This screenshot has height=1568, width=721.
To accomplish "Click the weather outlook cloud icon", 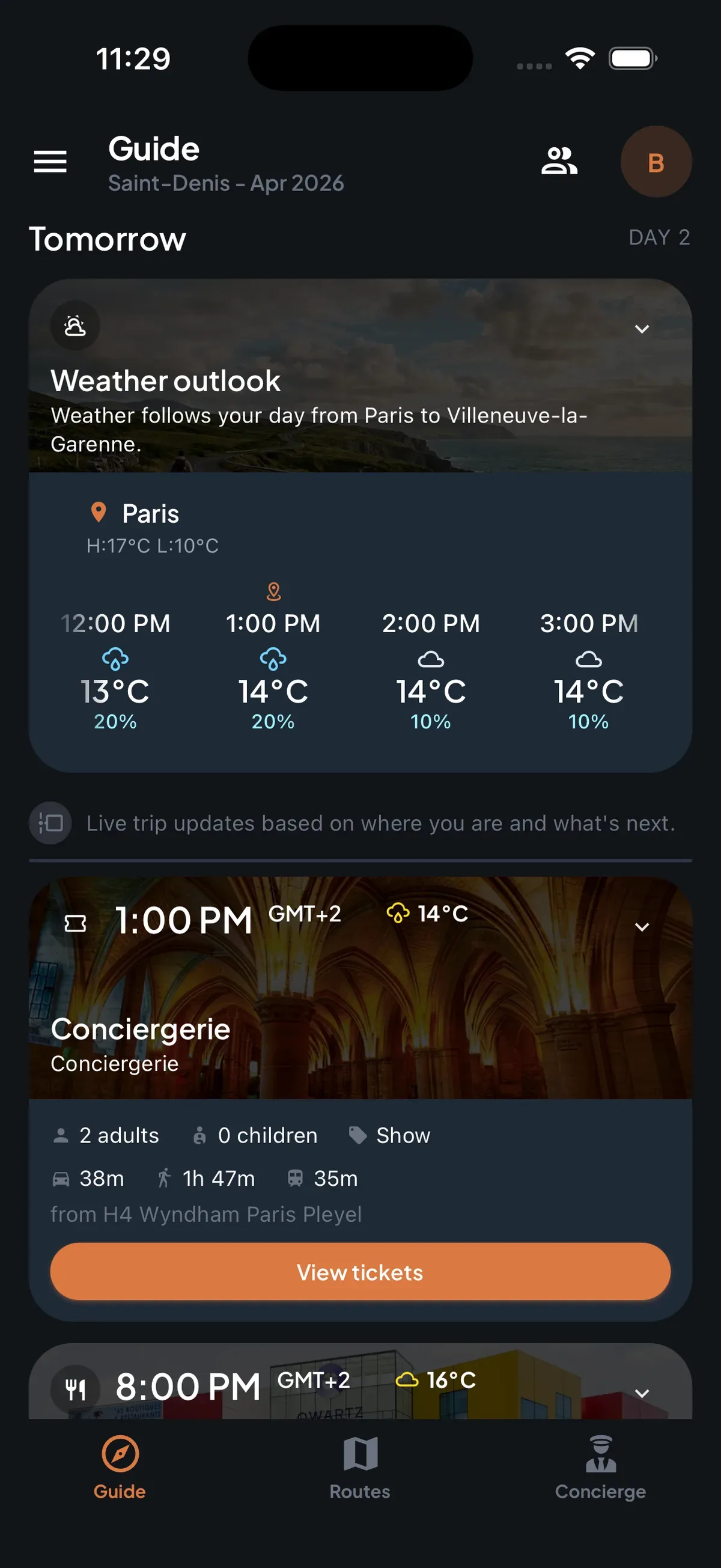I will [74, 326].
